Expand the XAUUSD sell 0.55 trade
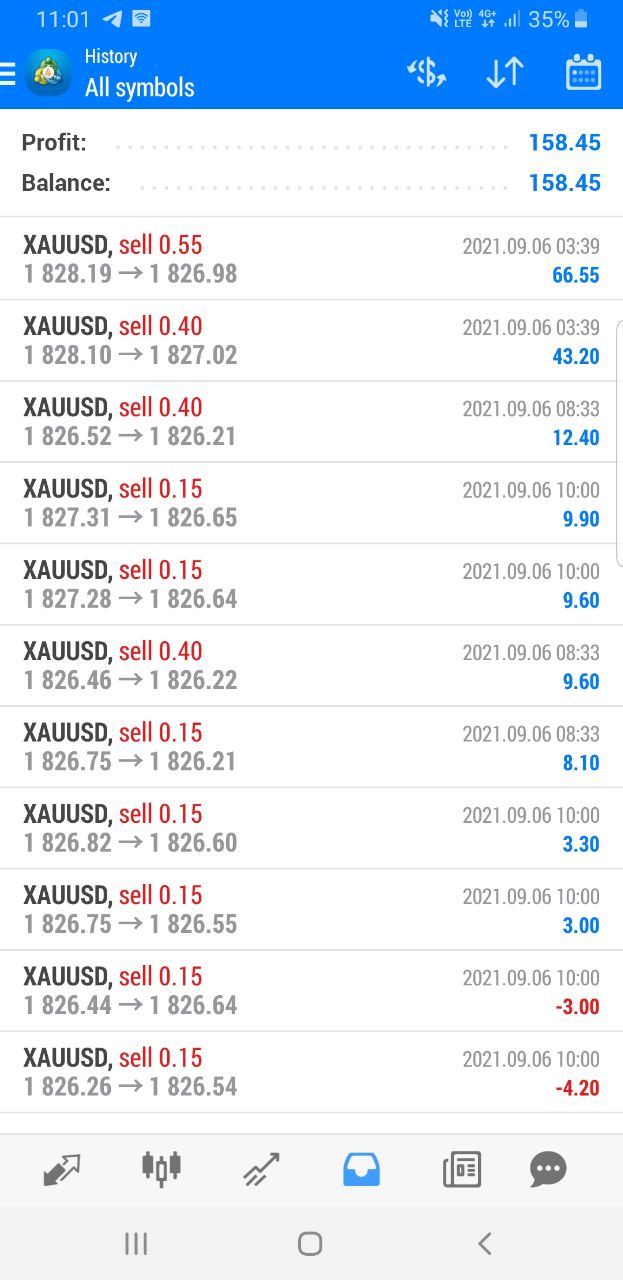 pos(311,259)
